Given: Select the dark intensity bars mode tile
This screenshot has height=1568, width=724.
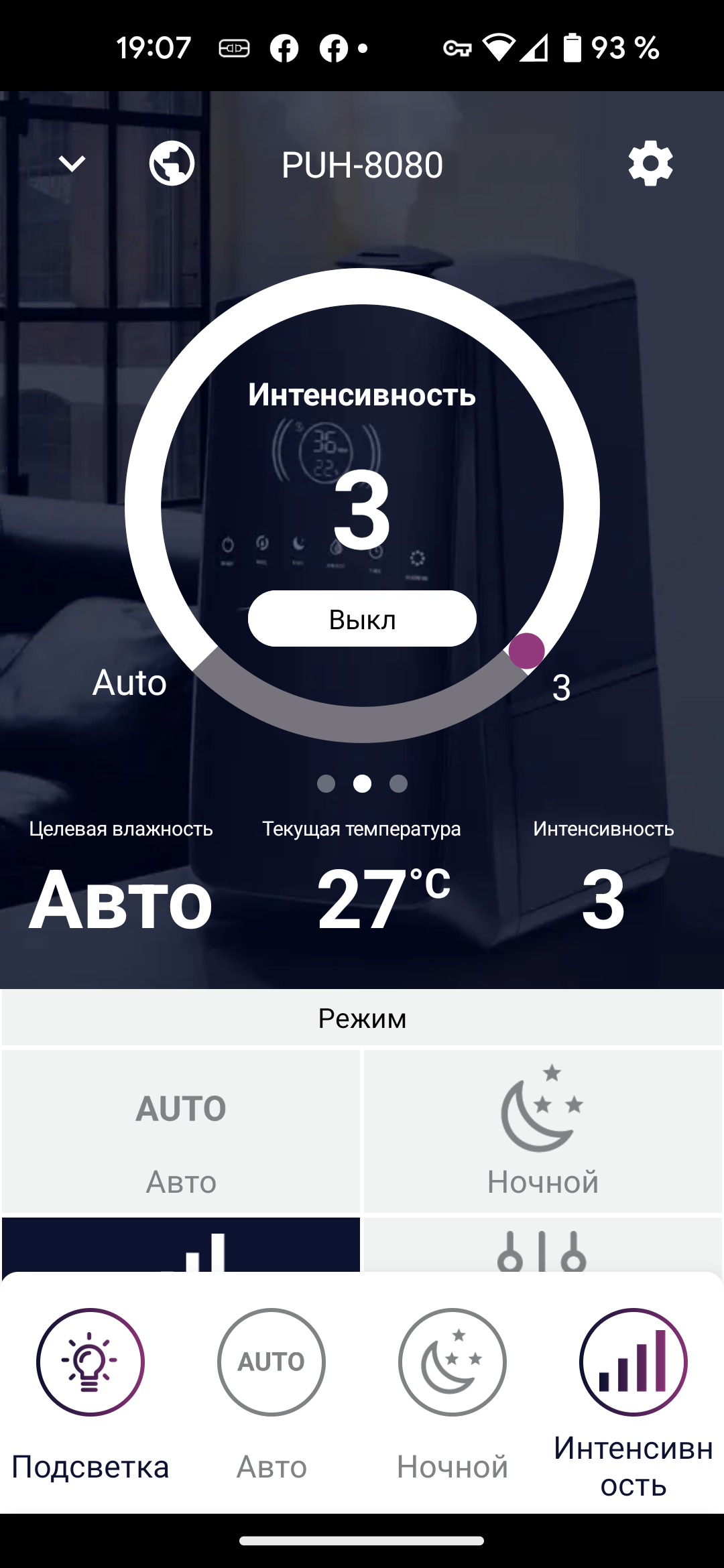Looking at the screenshot, I should click(181, 1246).
